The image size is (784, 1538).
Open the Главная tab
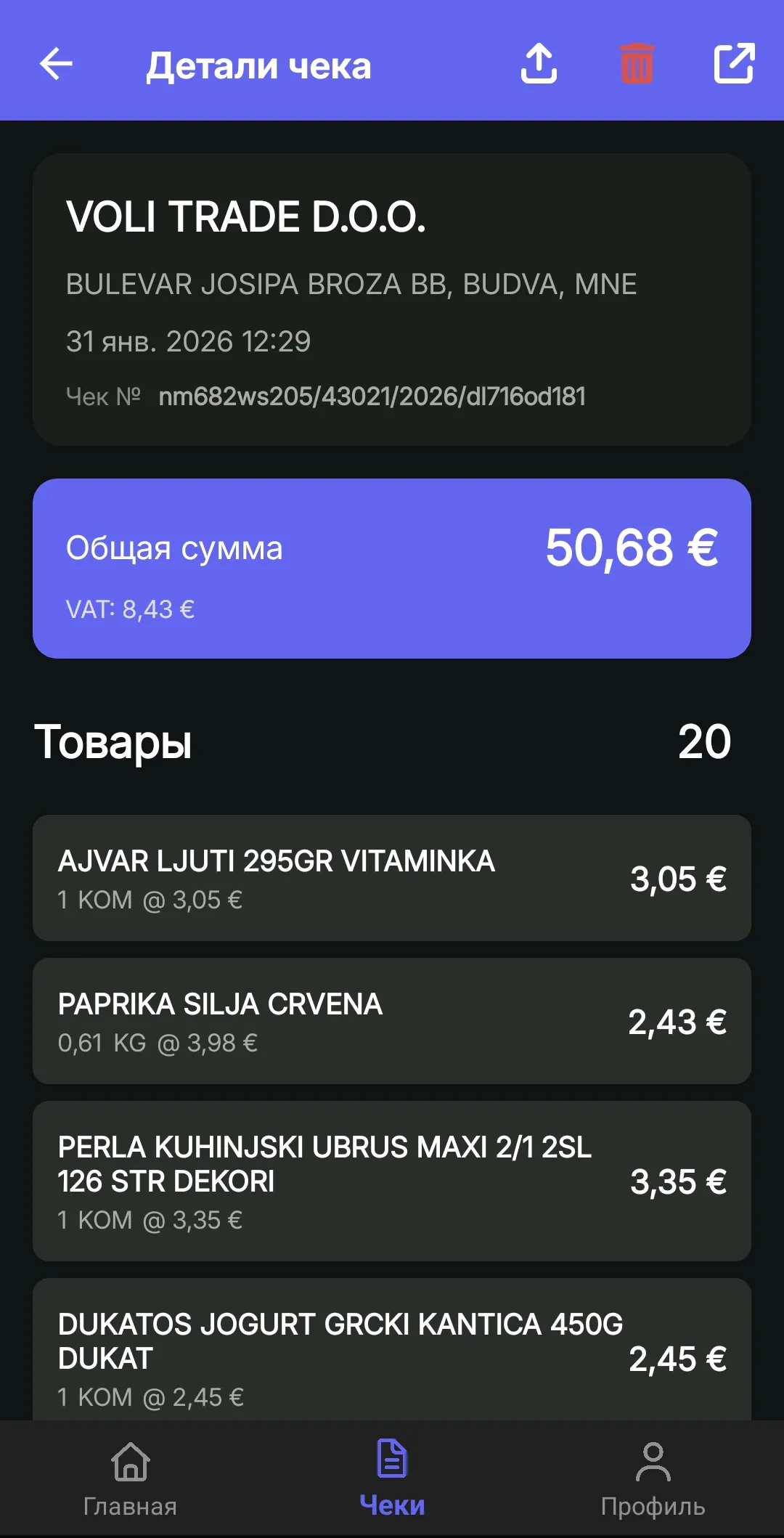point(131,1507)
